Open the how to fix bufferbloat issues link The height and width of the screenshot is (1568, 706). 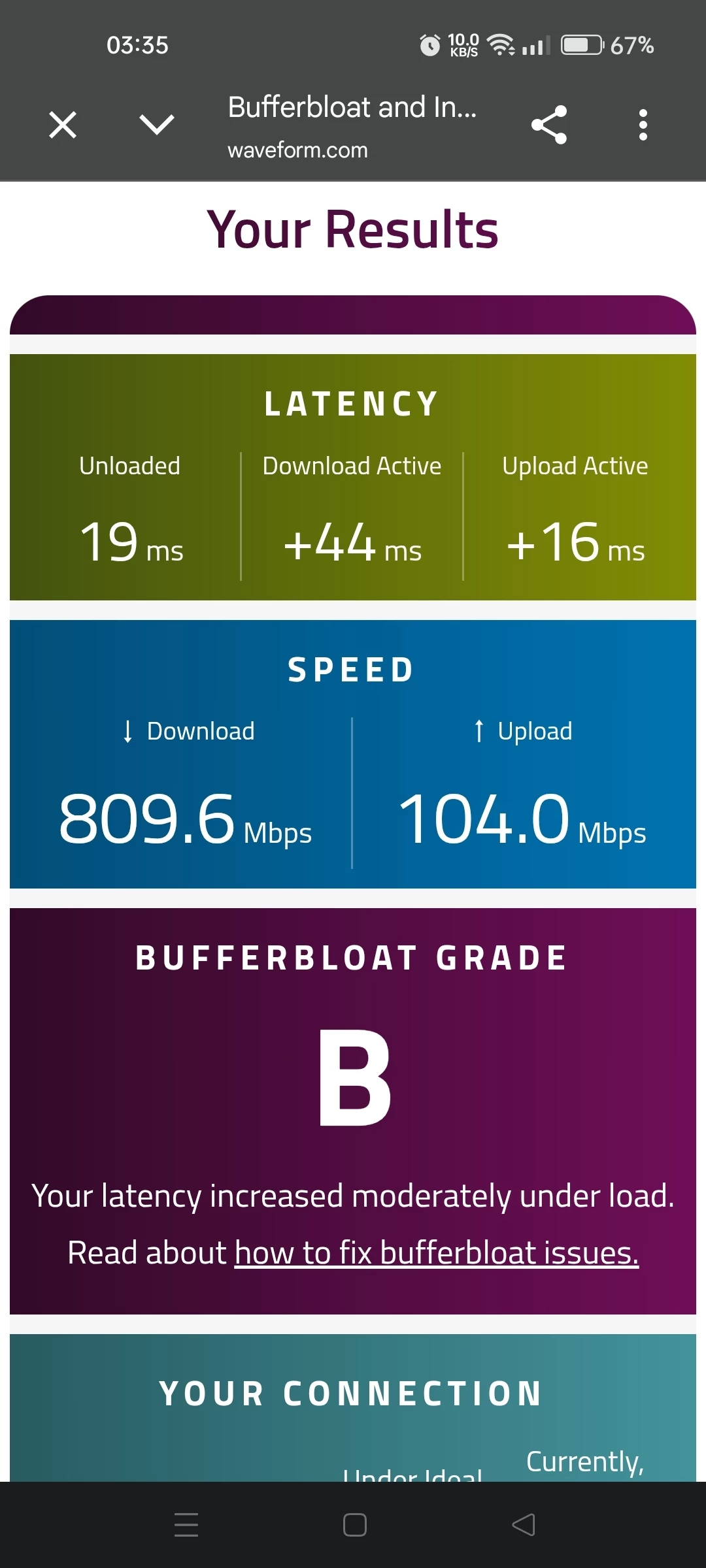(437, 1253)
